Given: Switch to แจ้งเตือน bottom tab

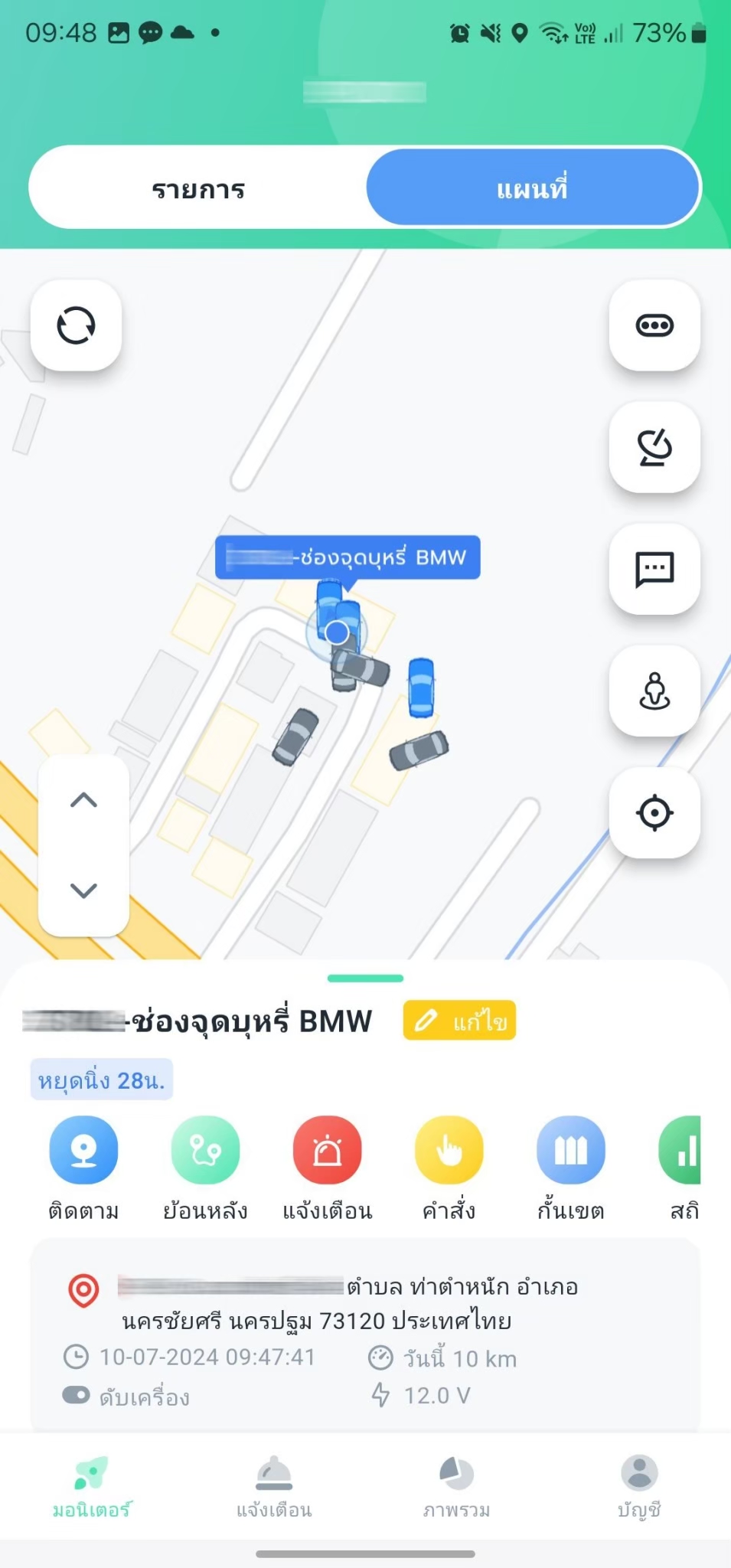Looking at the screenshot, I should point(273,1488).
